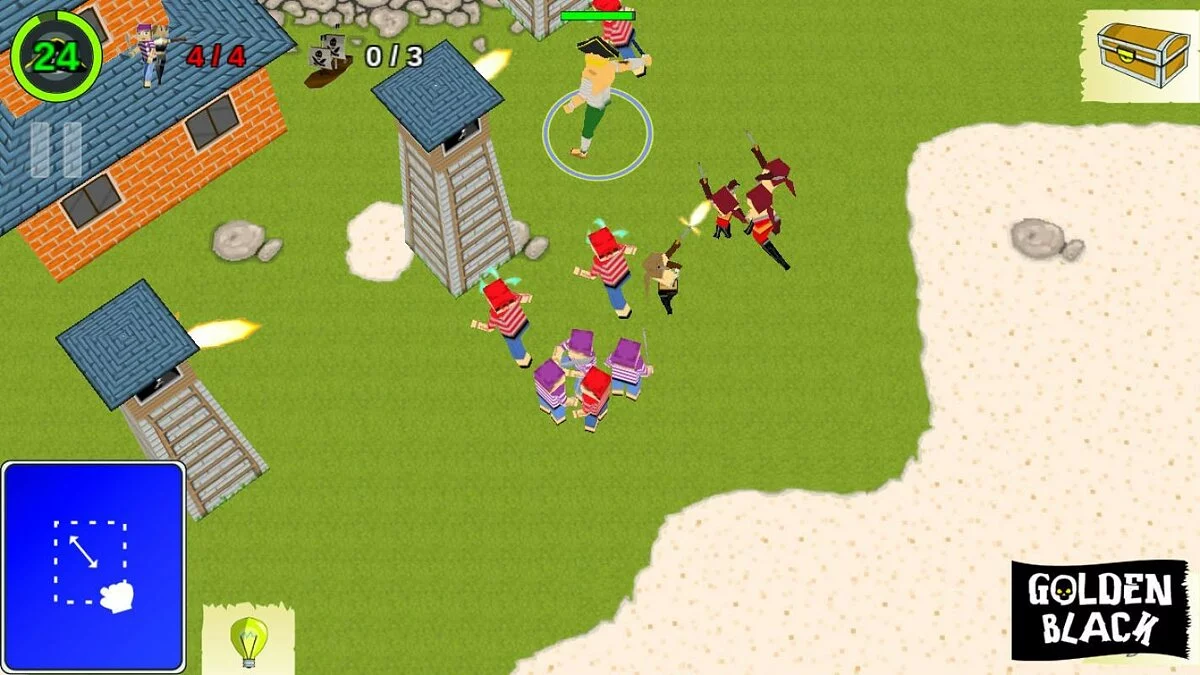Show the lightbulb hint
This screenshot has height=675, width=1200.
248,638
